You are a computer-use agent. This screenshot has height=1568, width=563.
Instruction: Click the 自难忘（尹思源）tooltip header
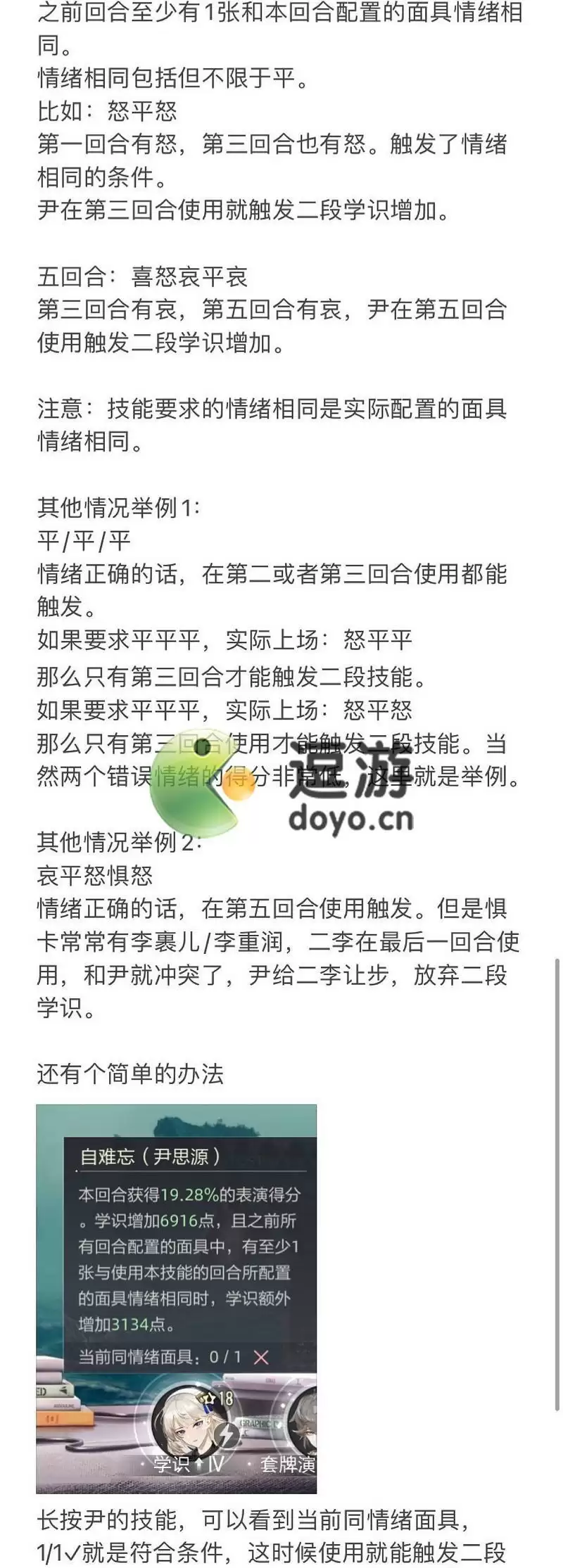coord(150,1157)
